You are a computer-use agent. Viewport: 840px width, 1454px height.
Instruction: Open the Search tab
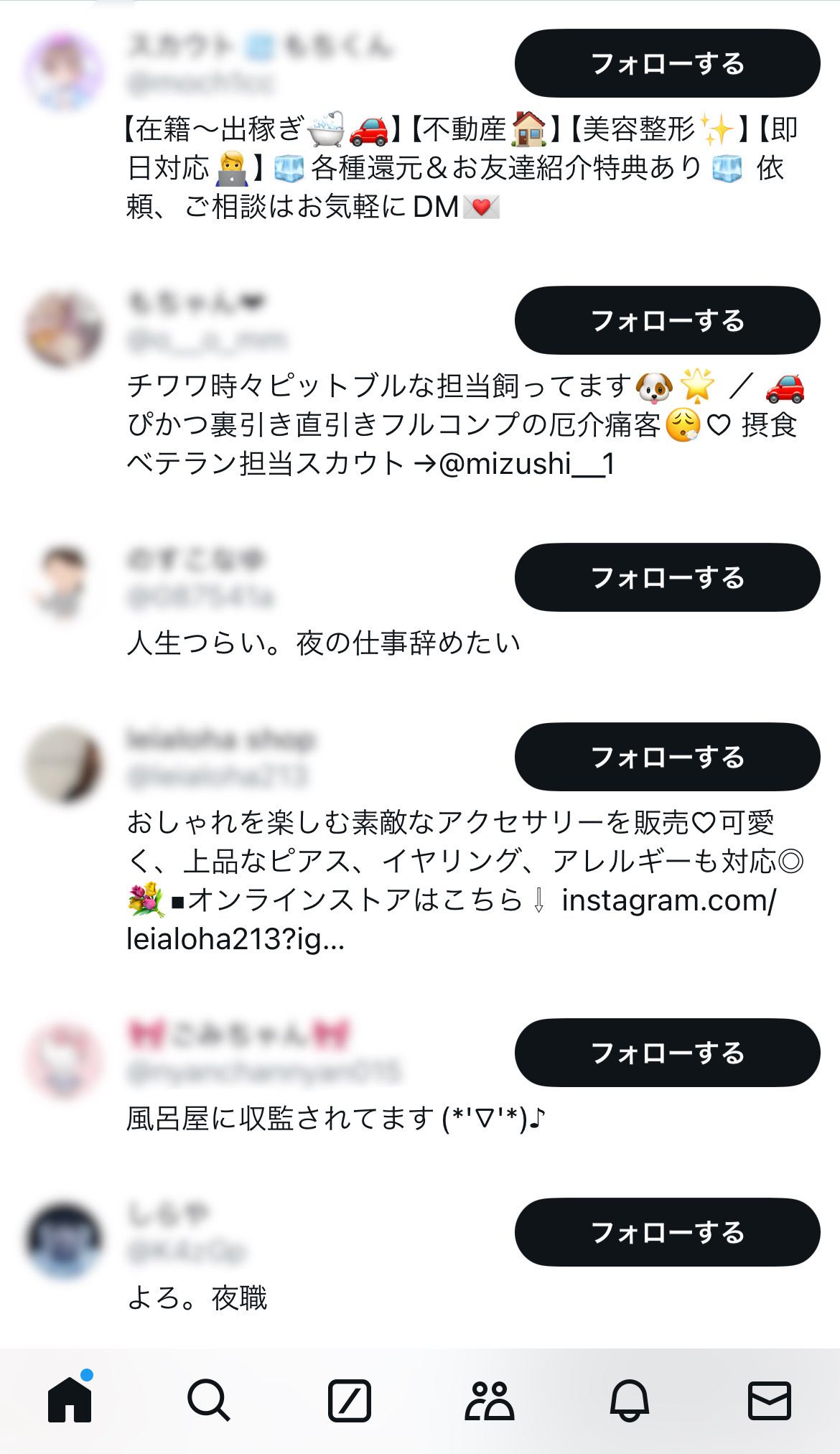pos(208,1399)
